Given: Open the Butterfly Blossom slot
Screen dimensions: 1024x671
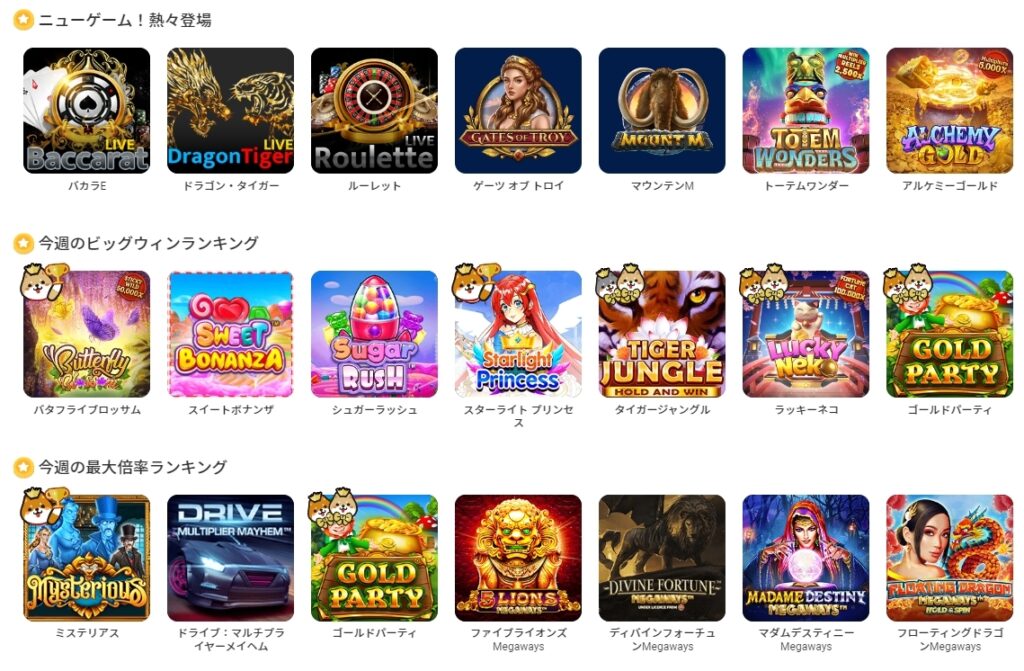Looking at the screenshot, I should (x=87, y=334).
